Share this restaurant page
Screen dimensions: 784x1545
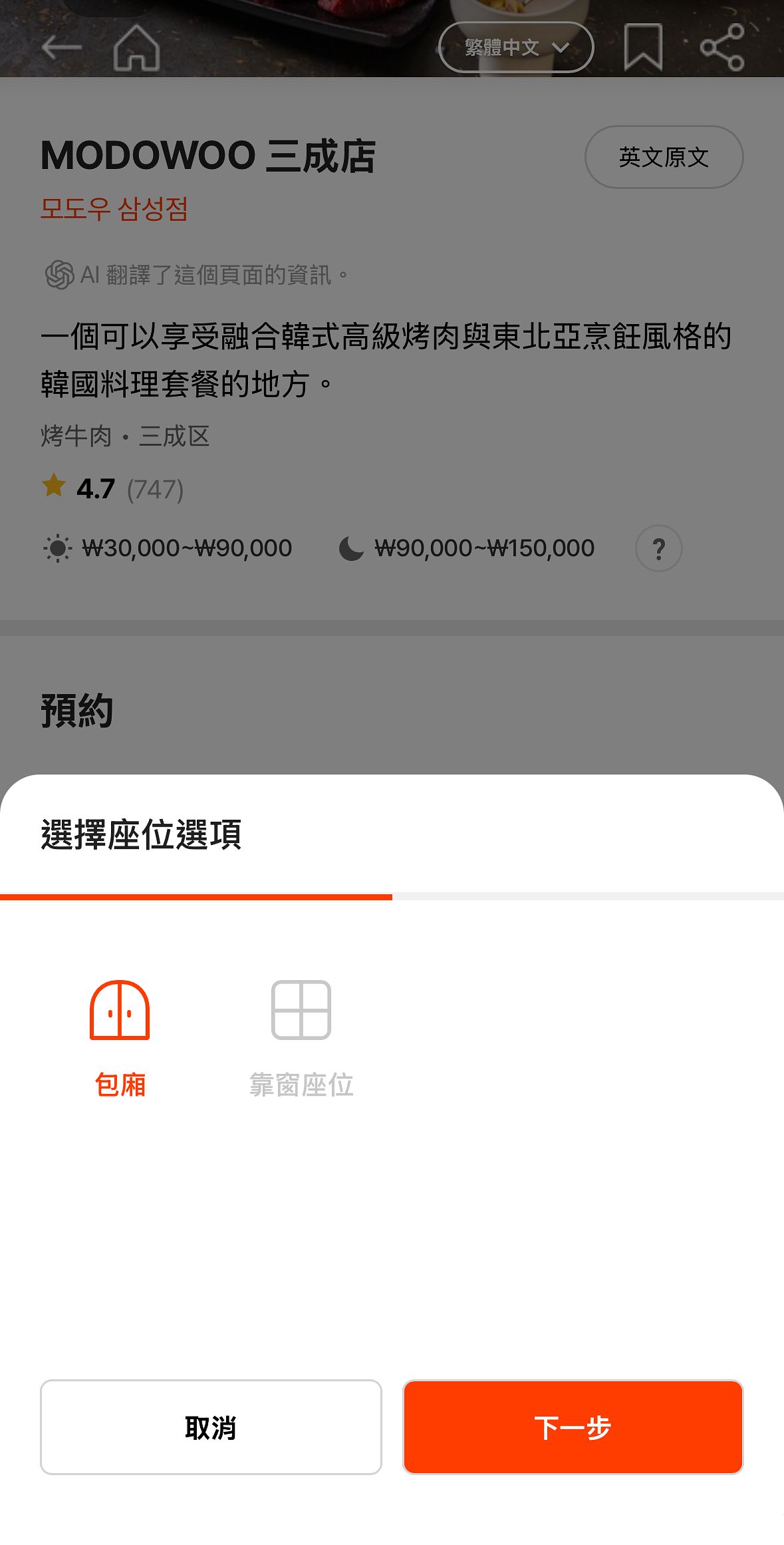tap(721, 47)
